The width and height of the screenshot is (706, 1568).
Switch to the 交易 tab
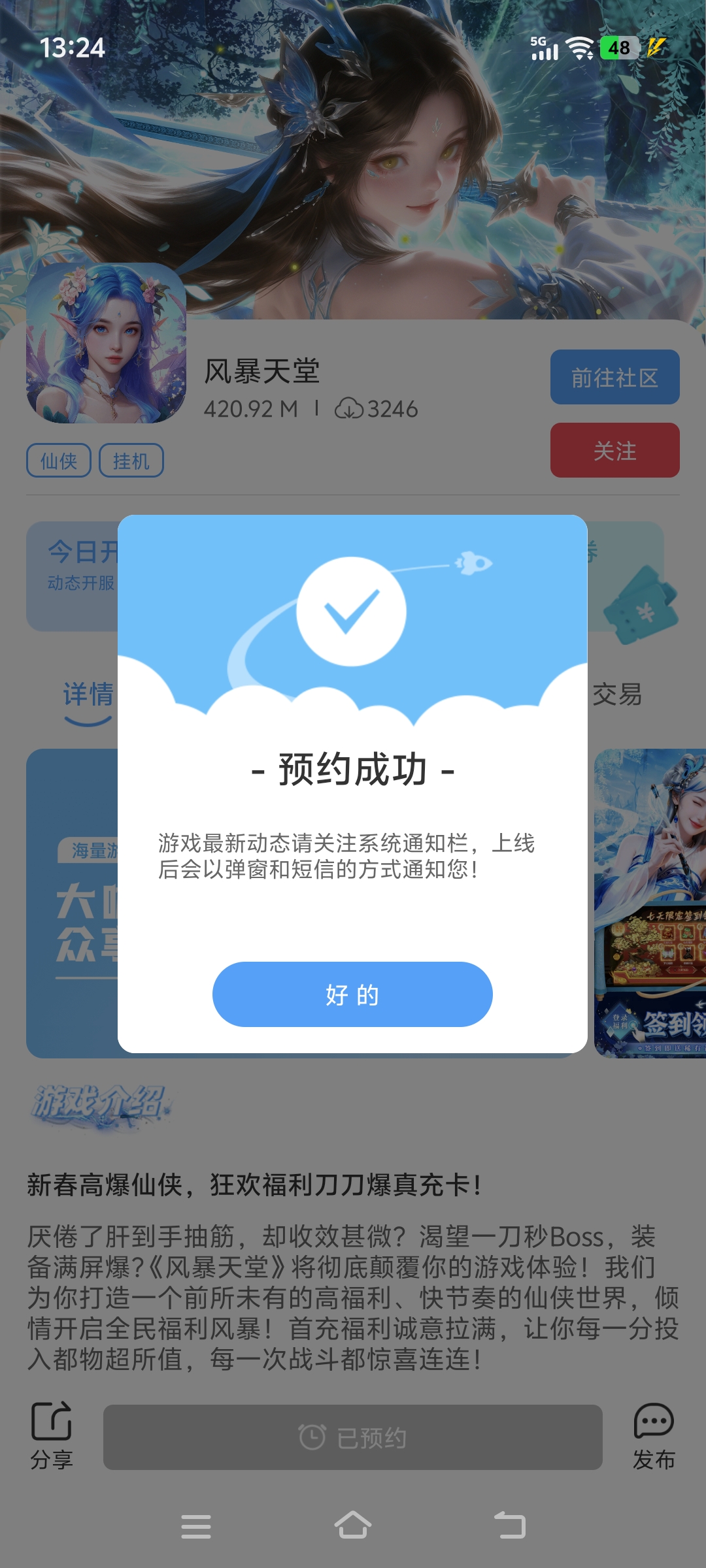[x=617, y=695]
